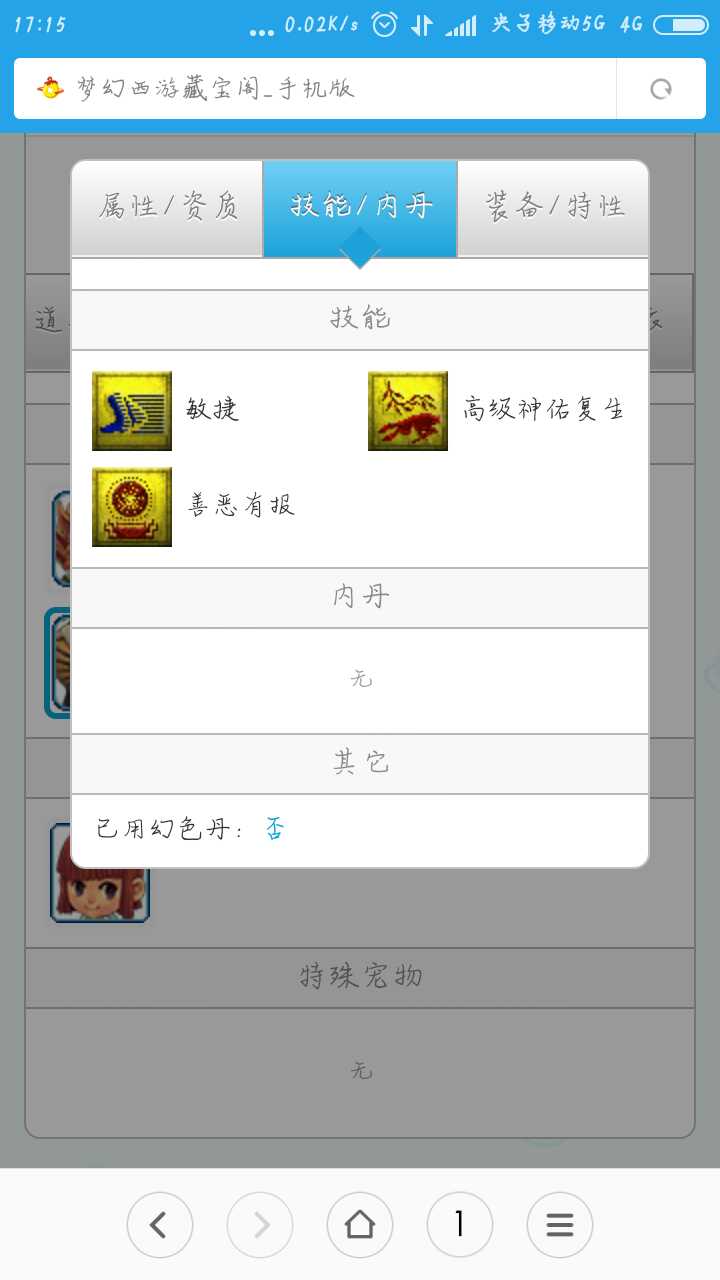Screen dimensions: 720x1280
Task: Select the 技能/内丹 tab
Action: pos(360,207)
